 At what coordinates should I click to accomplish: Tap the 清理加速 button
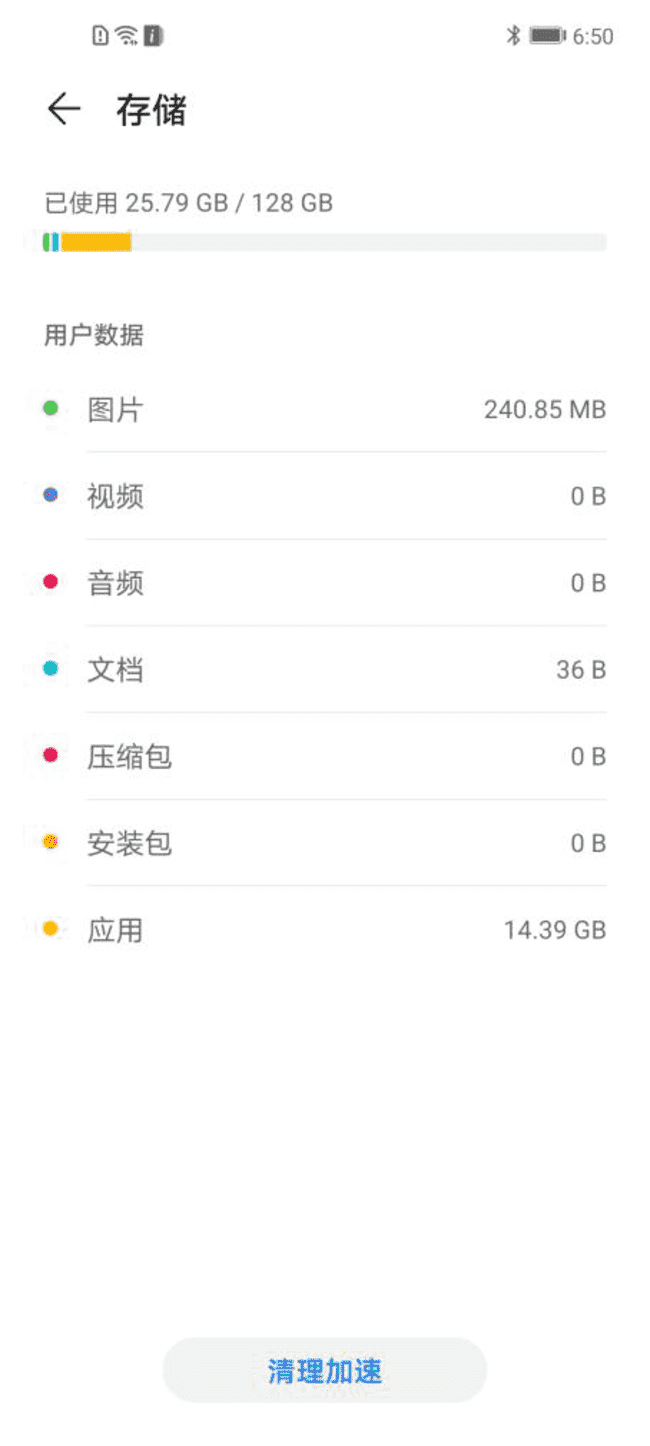click(325, 1370)
